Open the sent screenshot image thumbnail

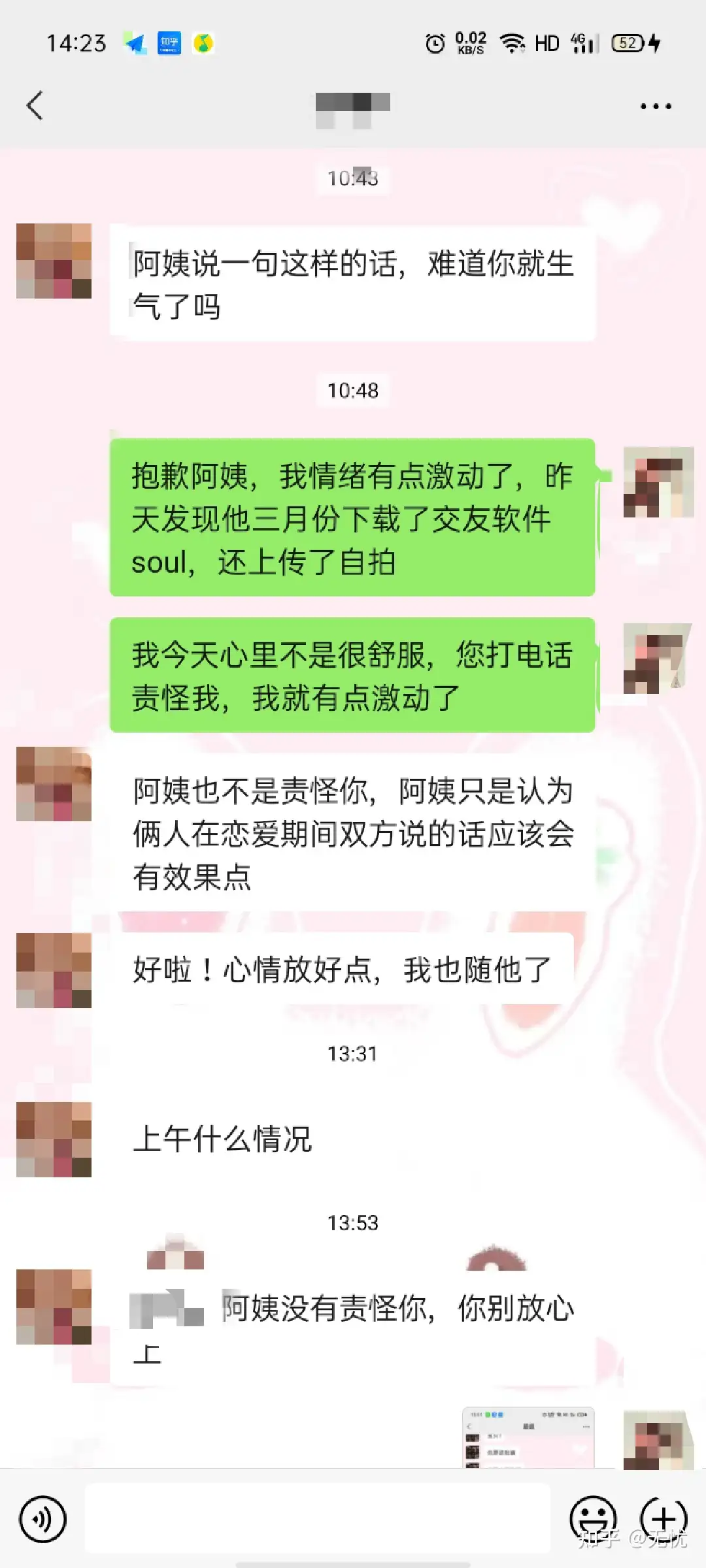click(x=528, y=1437)
